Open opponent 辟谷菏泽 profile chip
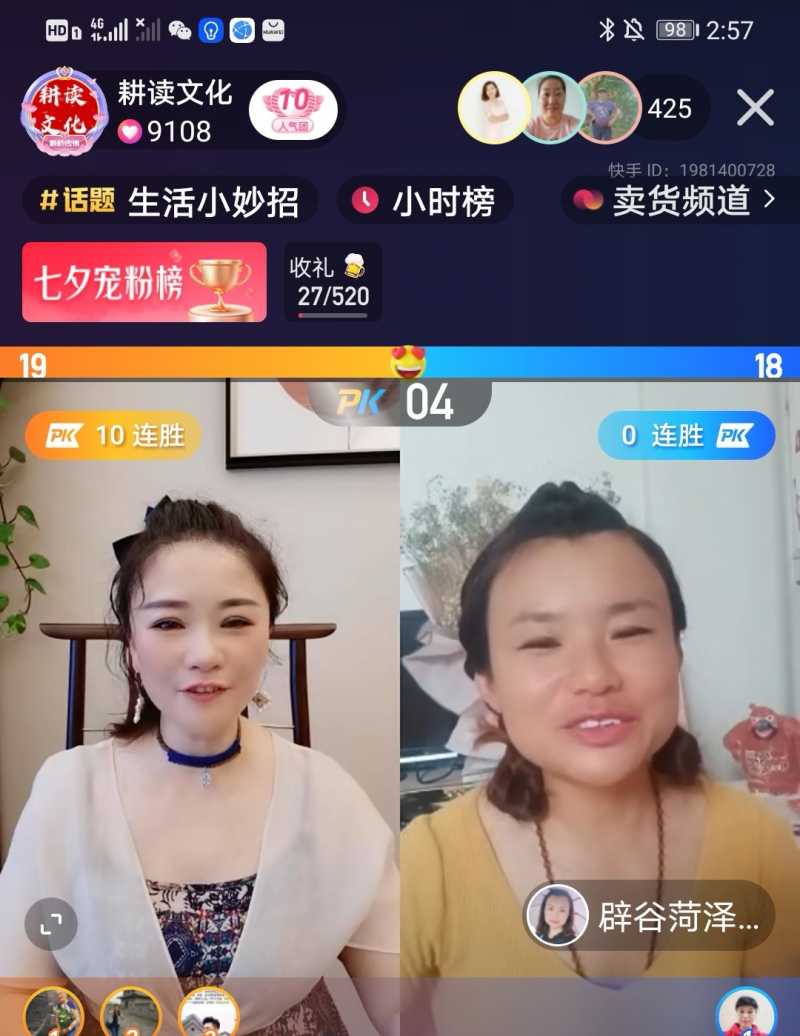The height and width of the screenshot is (1036, 800). coord(648,915)
